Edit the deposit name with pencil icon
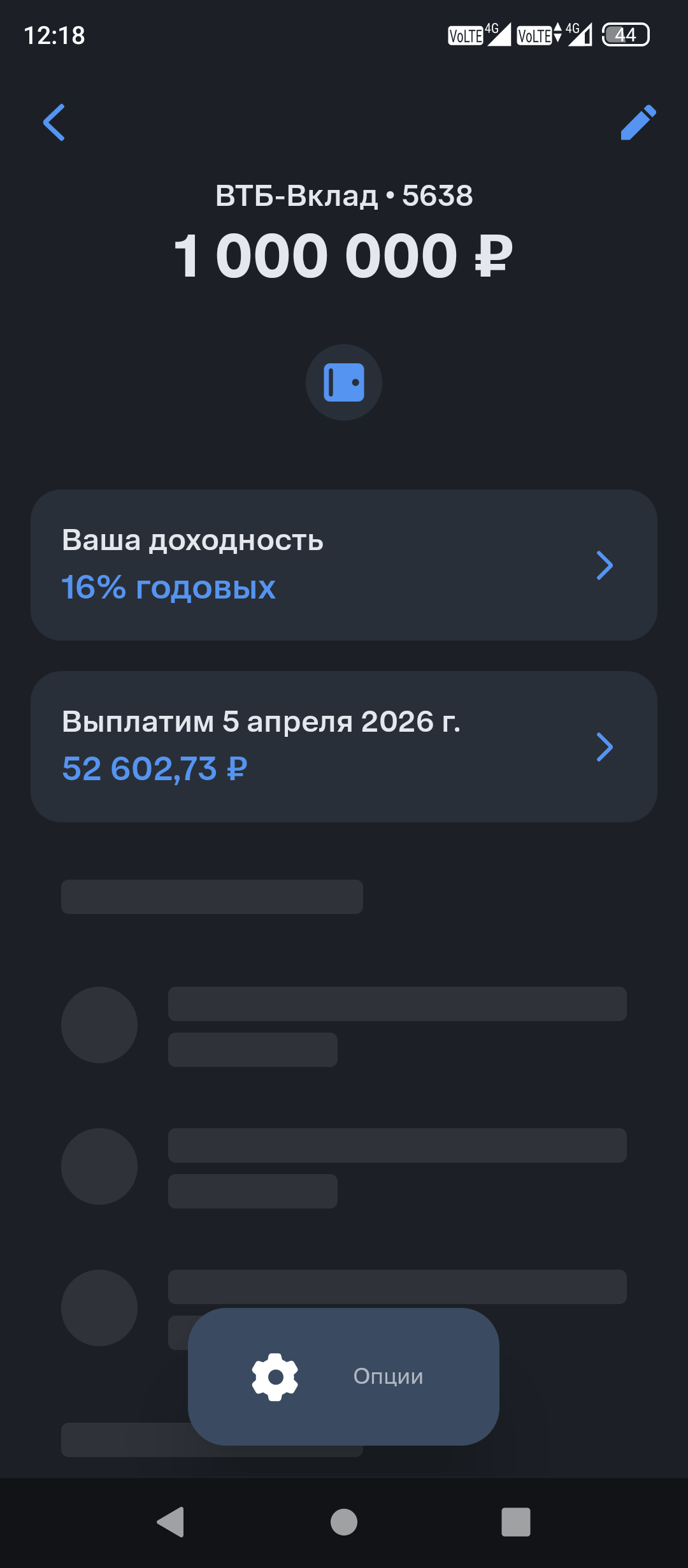The height and width of the screenshot is (1568, 688). pos(638,122)
